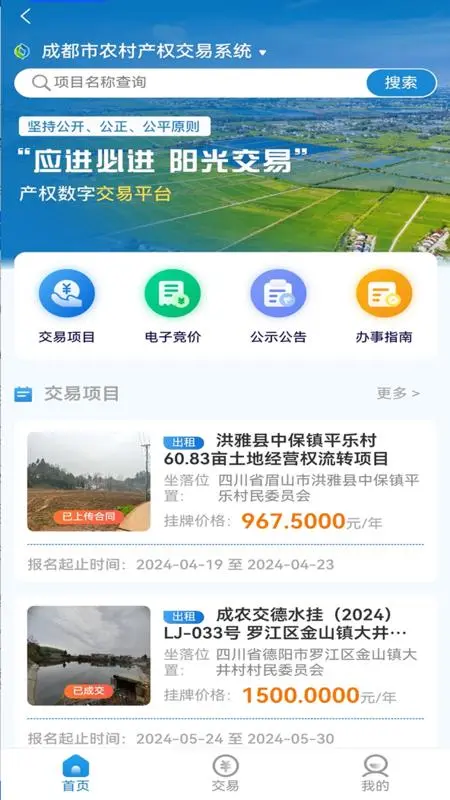Open 电子竞价

172,306
